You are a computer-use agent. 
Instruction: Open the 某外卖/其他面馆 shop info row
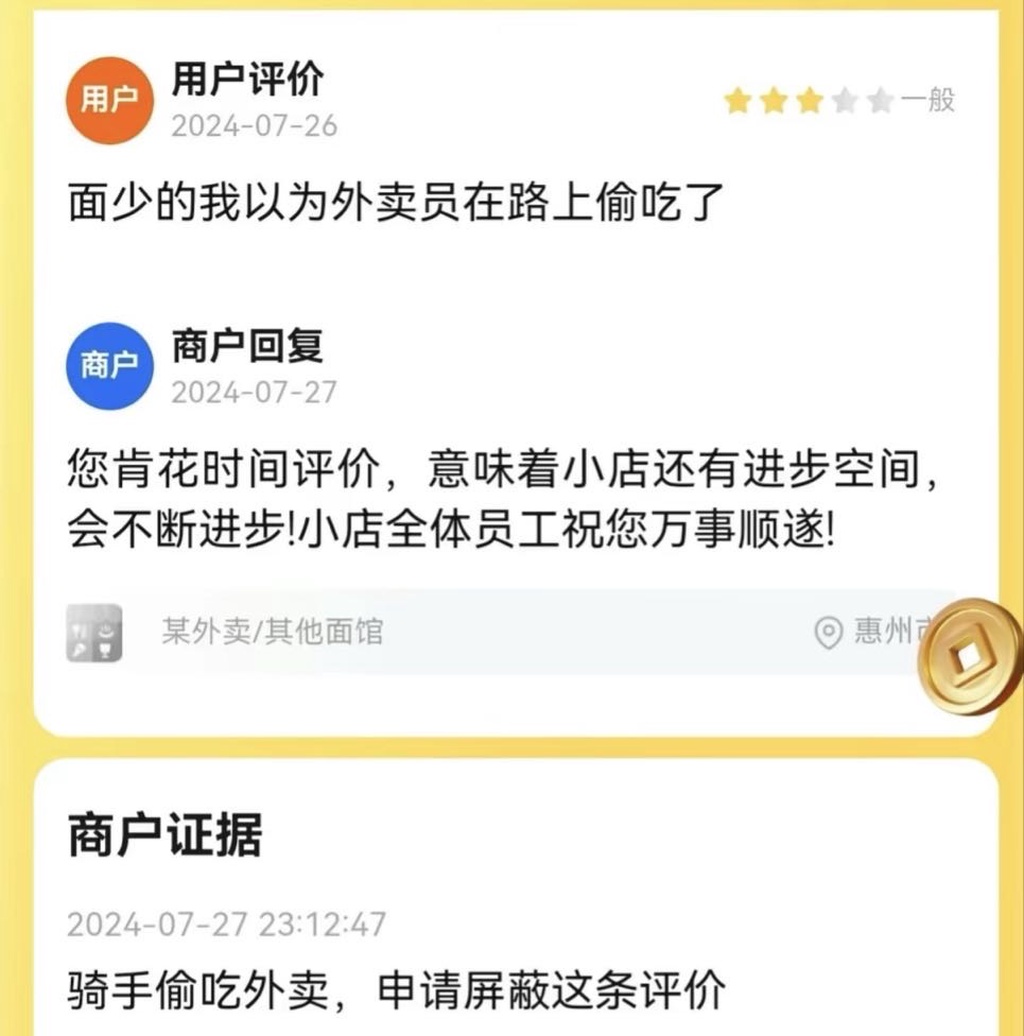pos(272,631)
